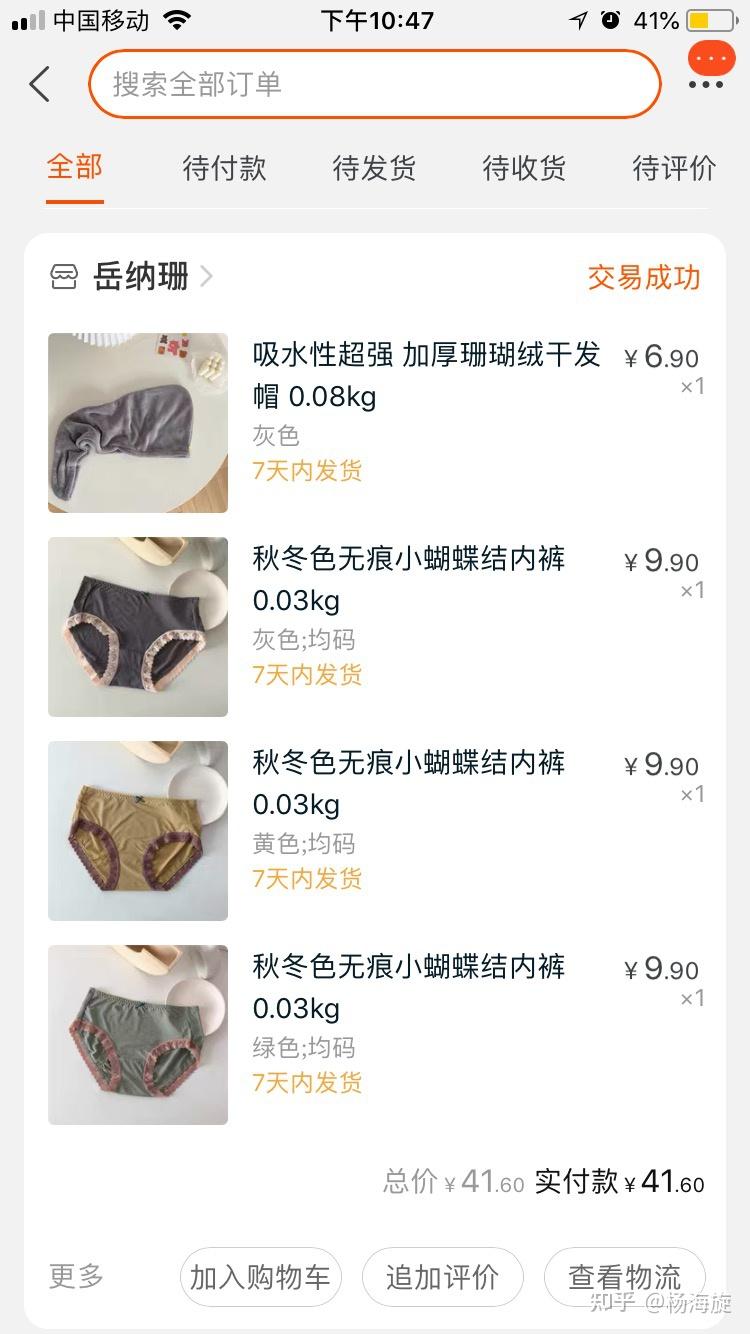The height and width of the screenshot is (1334, 750).
Task: Click the back arrow at top left
Action: point(38,84)
